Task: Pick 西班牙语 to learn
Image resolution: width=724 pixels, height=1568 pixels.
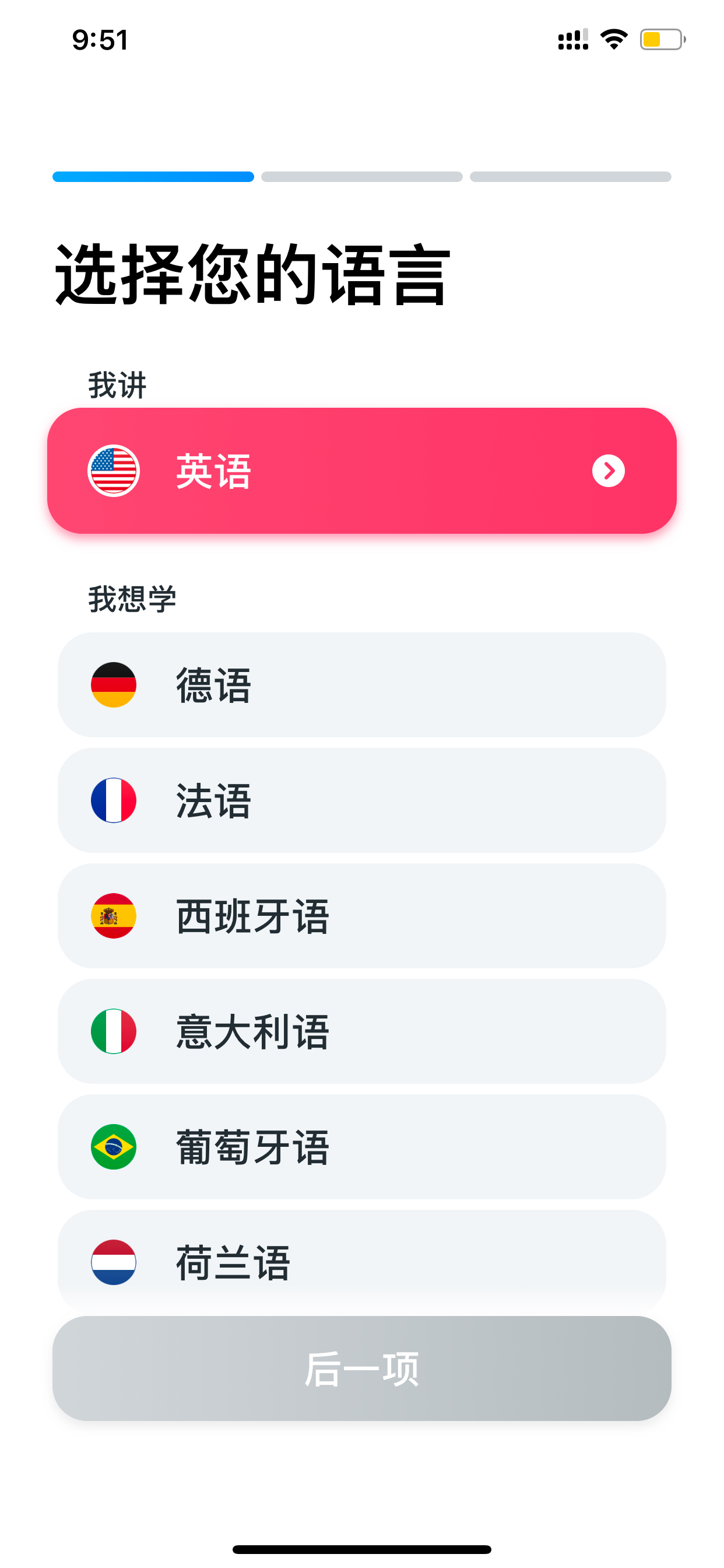Action: point(362,916)
